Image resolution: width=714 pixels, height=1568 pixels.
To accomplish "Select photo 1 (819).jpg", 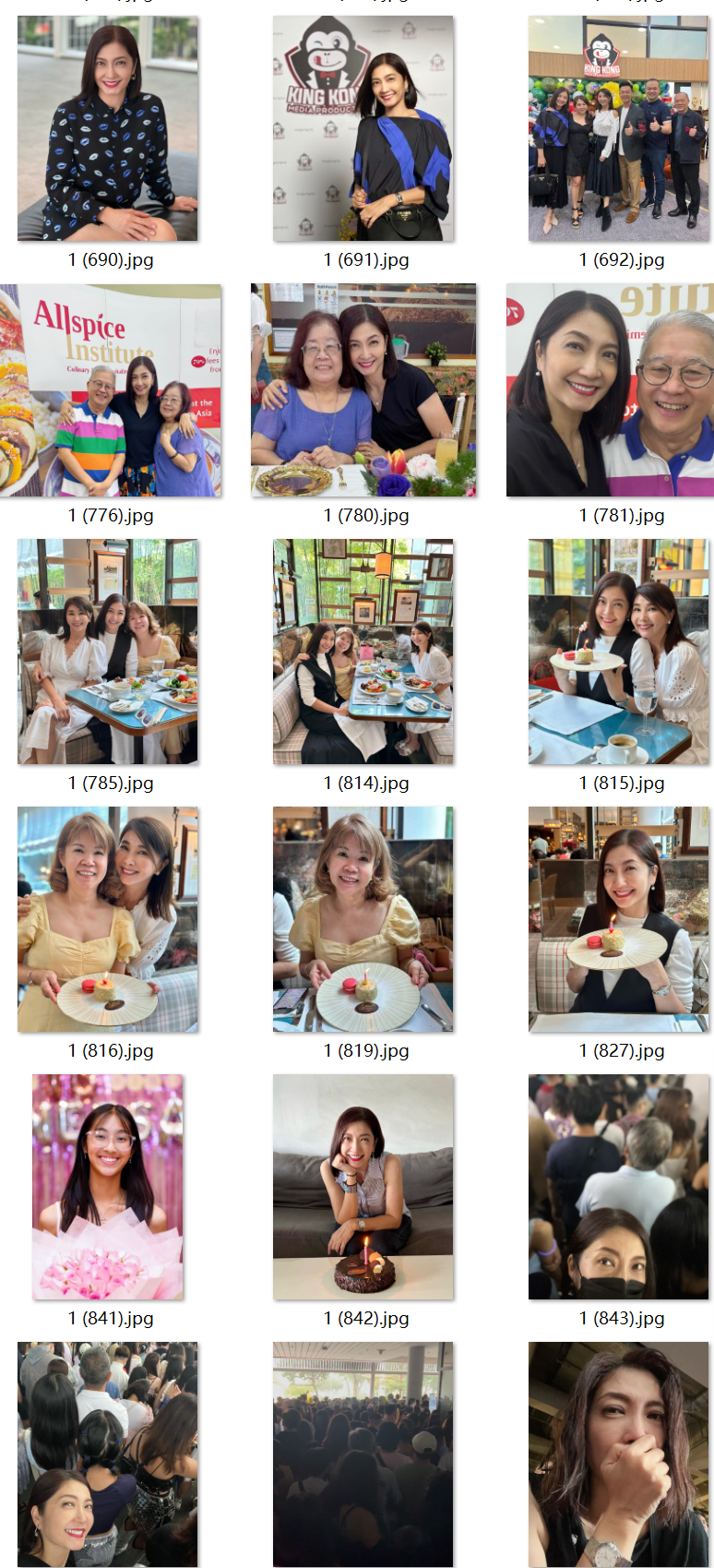I will (x=363, y=919).
